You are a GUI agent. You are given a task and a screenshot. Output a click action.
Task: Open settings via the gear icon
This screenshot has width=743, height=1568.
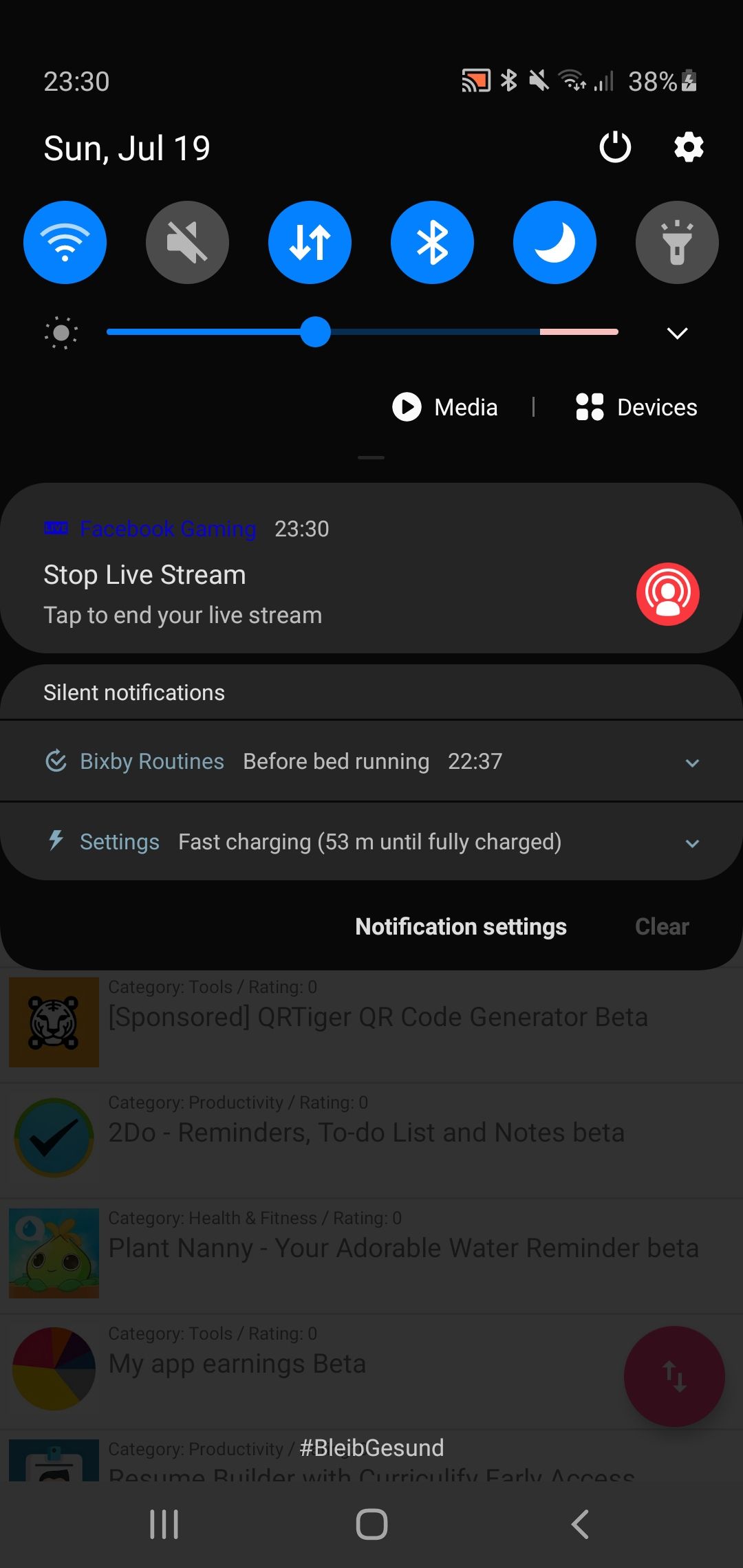(x=689, y=147)
